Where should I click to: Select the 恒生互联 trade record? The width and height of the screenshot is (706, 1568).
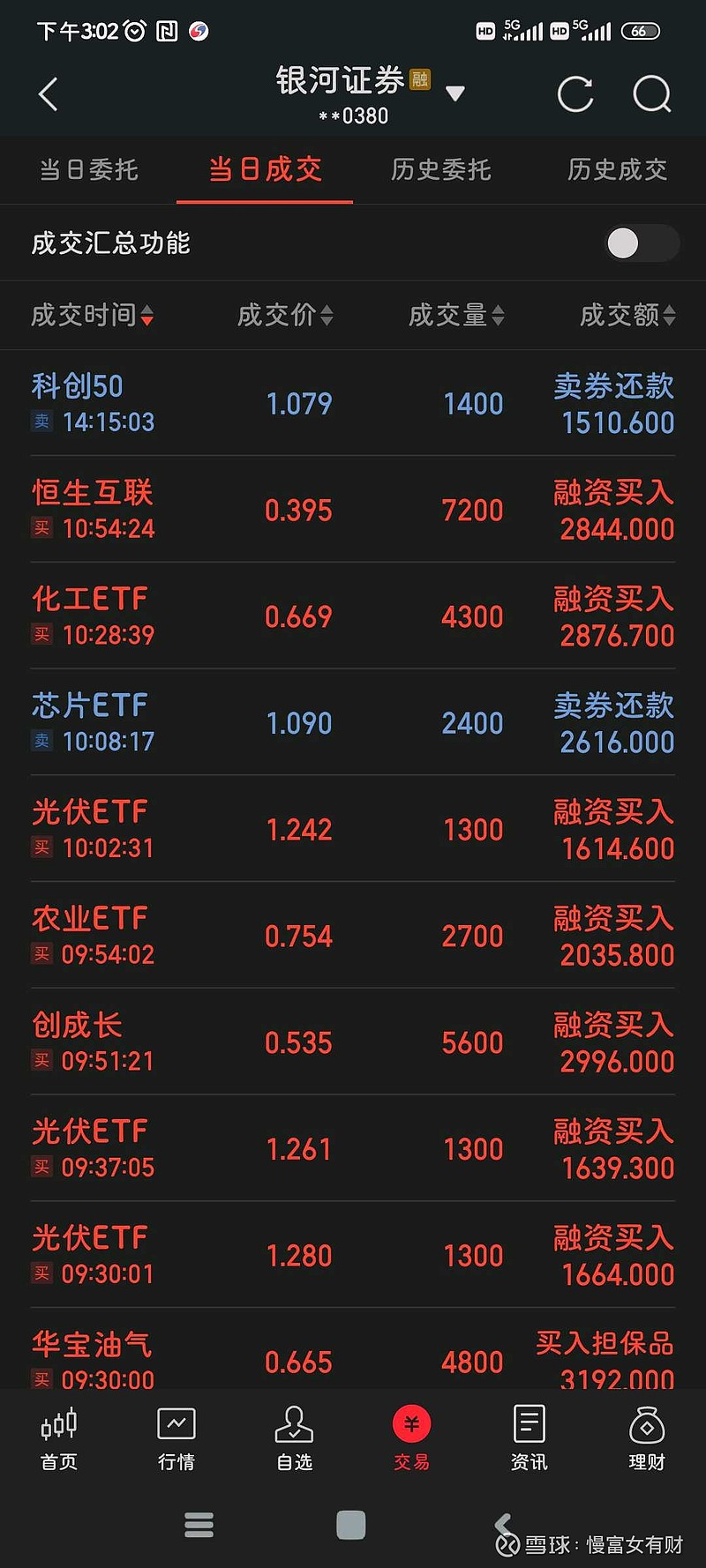click(x=353, y=510)
